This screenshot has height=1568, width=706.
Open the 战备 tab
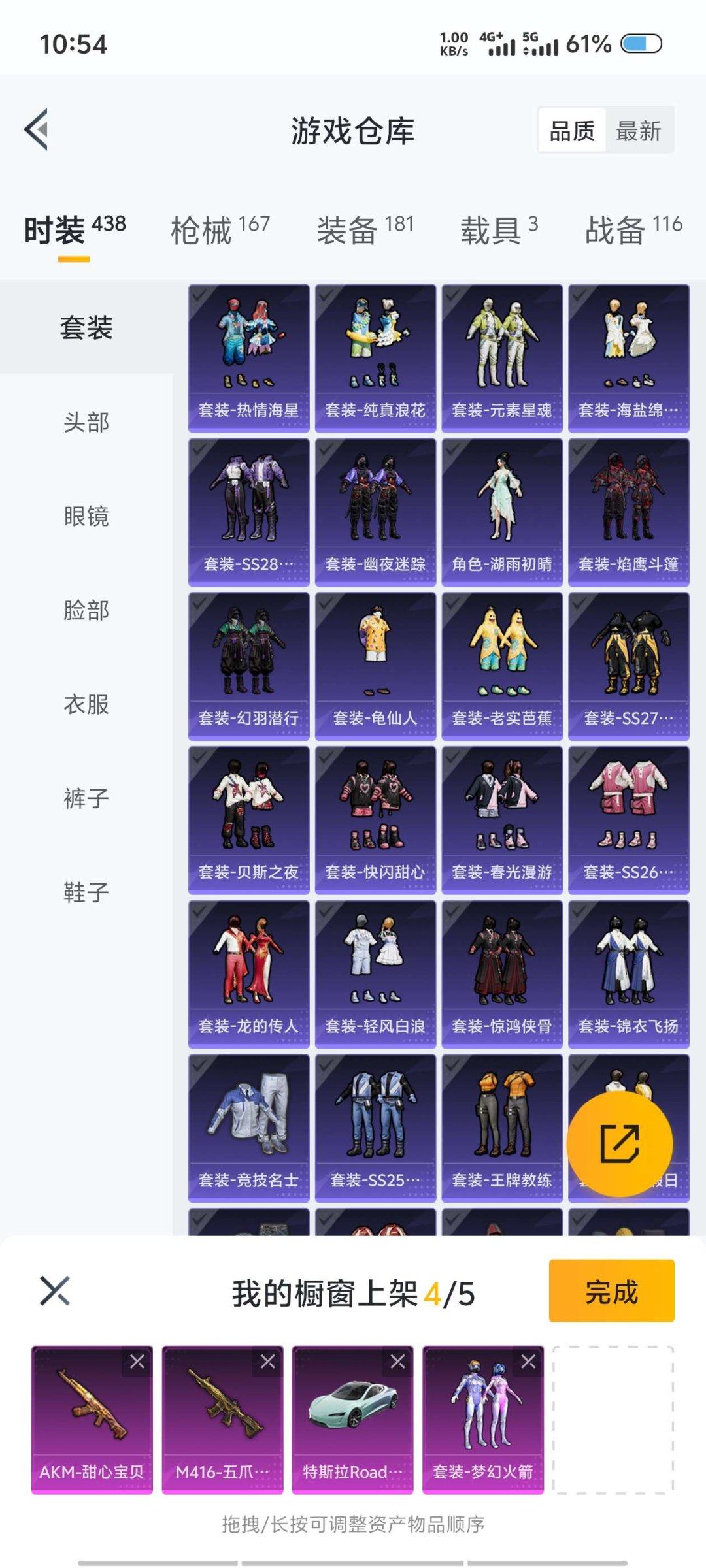(x=633, y=230)
